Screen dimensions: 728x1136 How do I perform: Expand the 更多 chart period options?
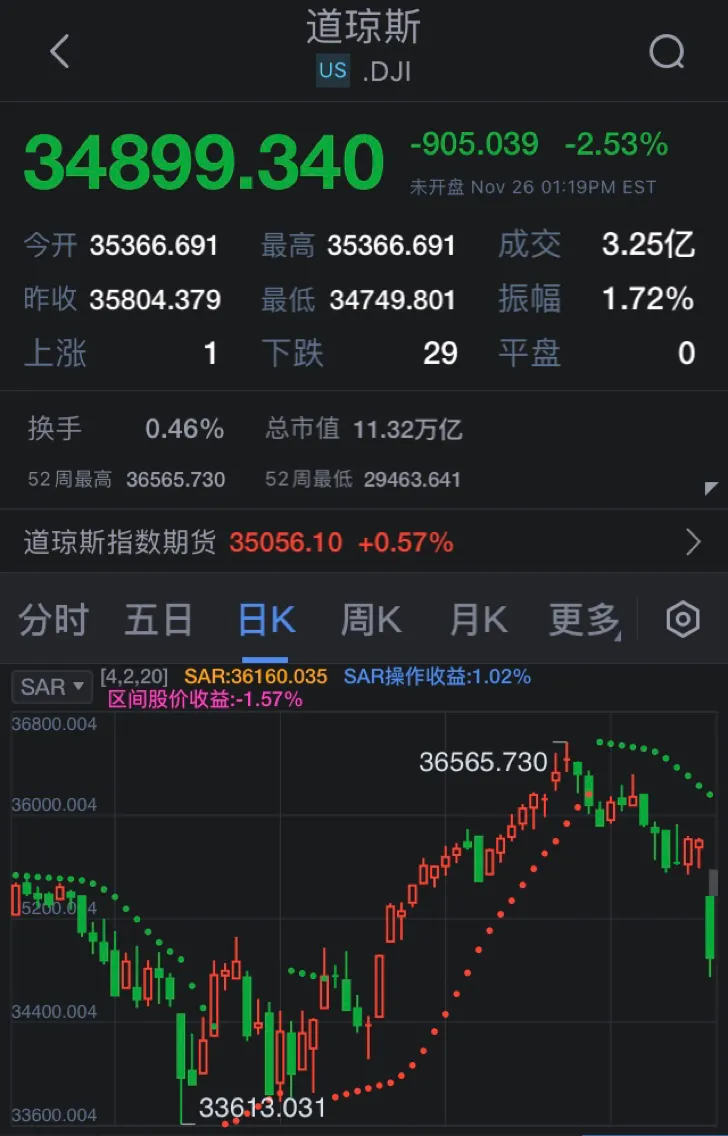(x=584, y=620)
